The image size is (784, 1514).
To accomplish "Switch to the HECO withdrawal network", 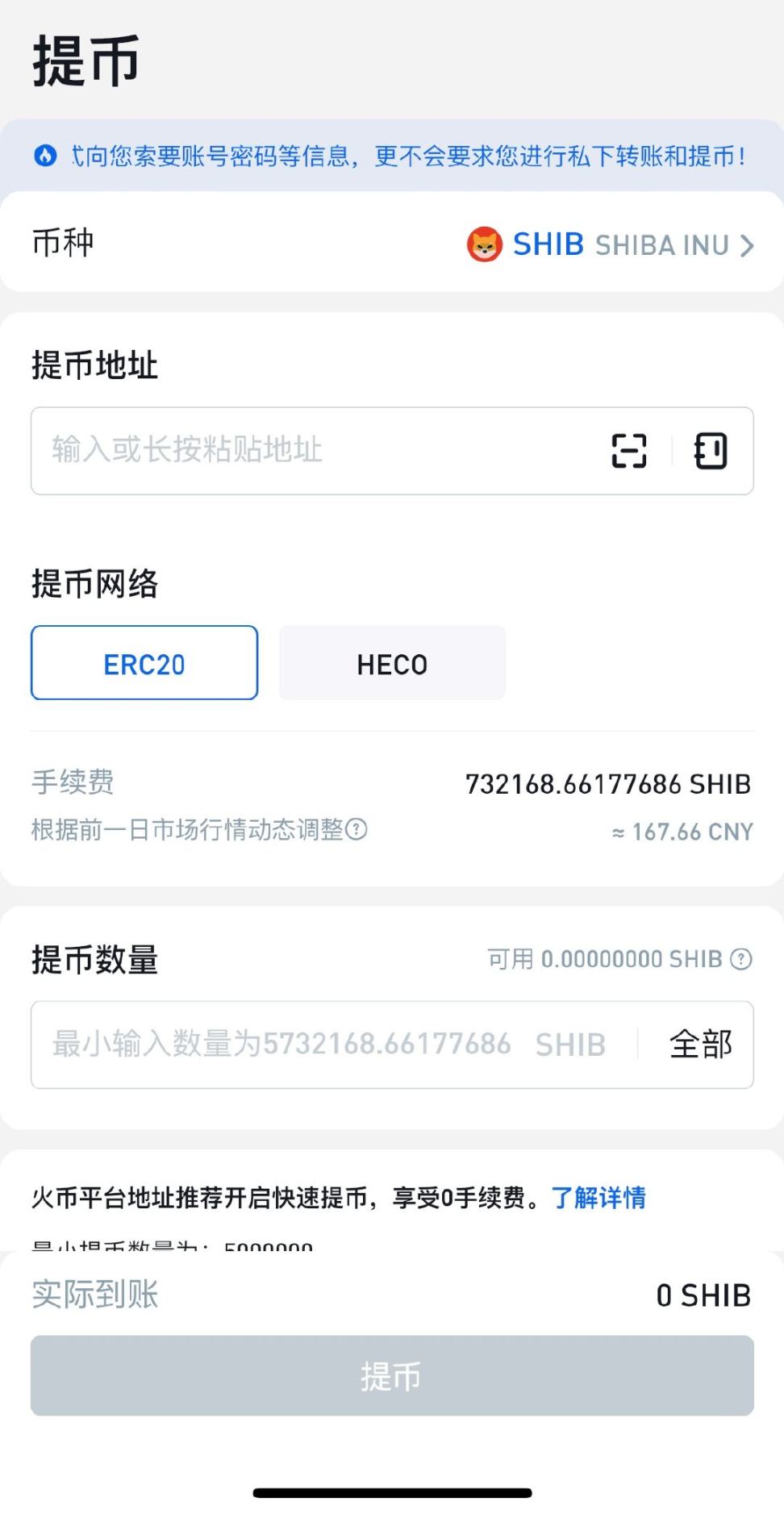I will (392, 662).
